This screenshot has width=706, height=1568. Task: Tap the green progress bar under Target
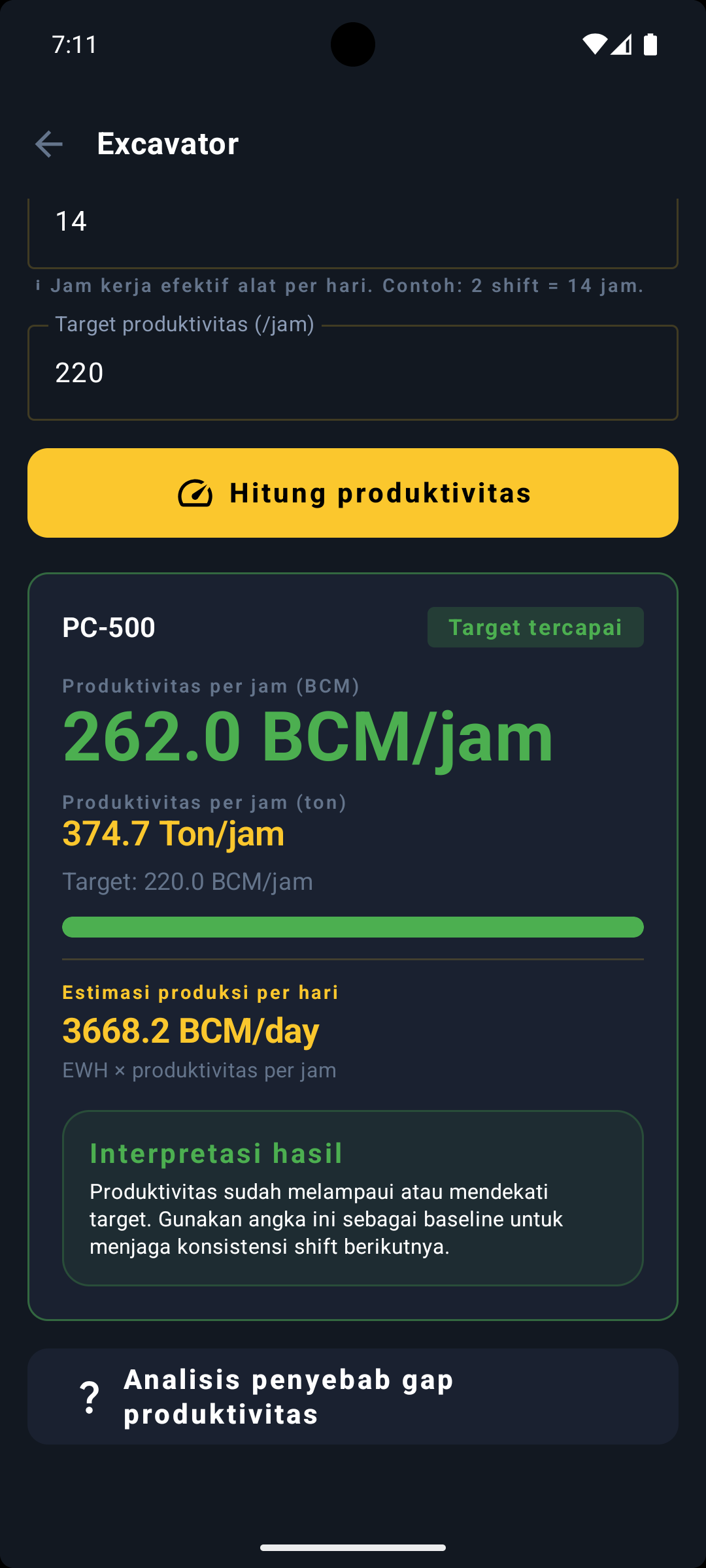[x=353, y=927]
